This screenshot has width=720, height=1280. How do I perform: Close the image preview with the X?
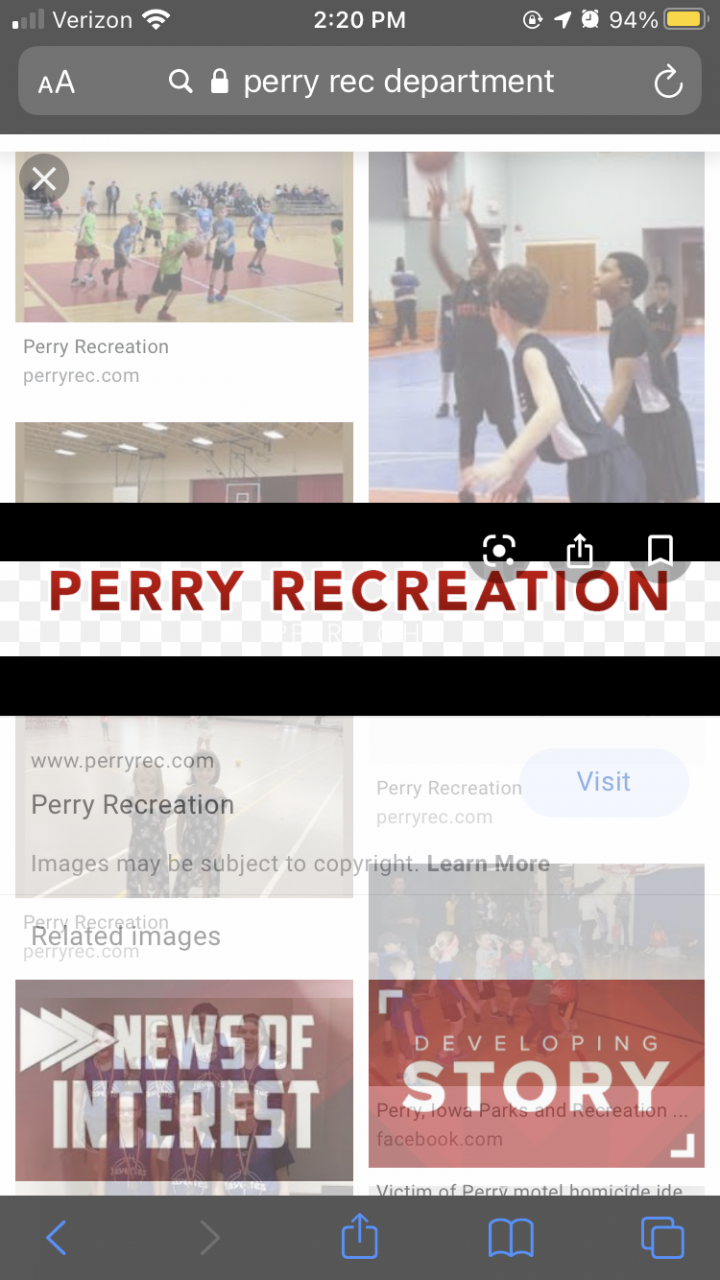coord(44,179)
